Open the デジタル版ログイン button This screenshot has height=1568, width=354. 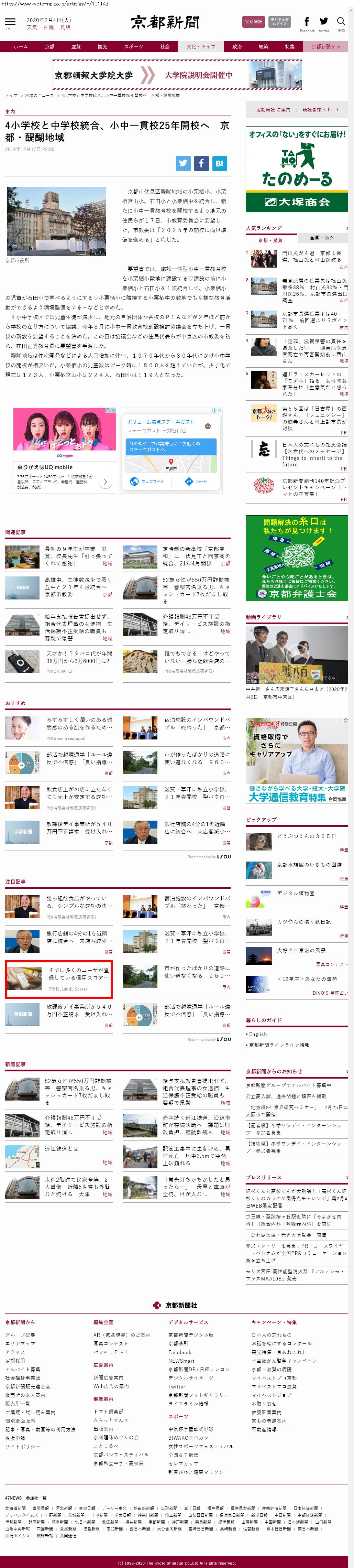click(x=280, y=22)
